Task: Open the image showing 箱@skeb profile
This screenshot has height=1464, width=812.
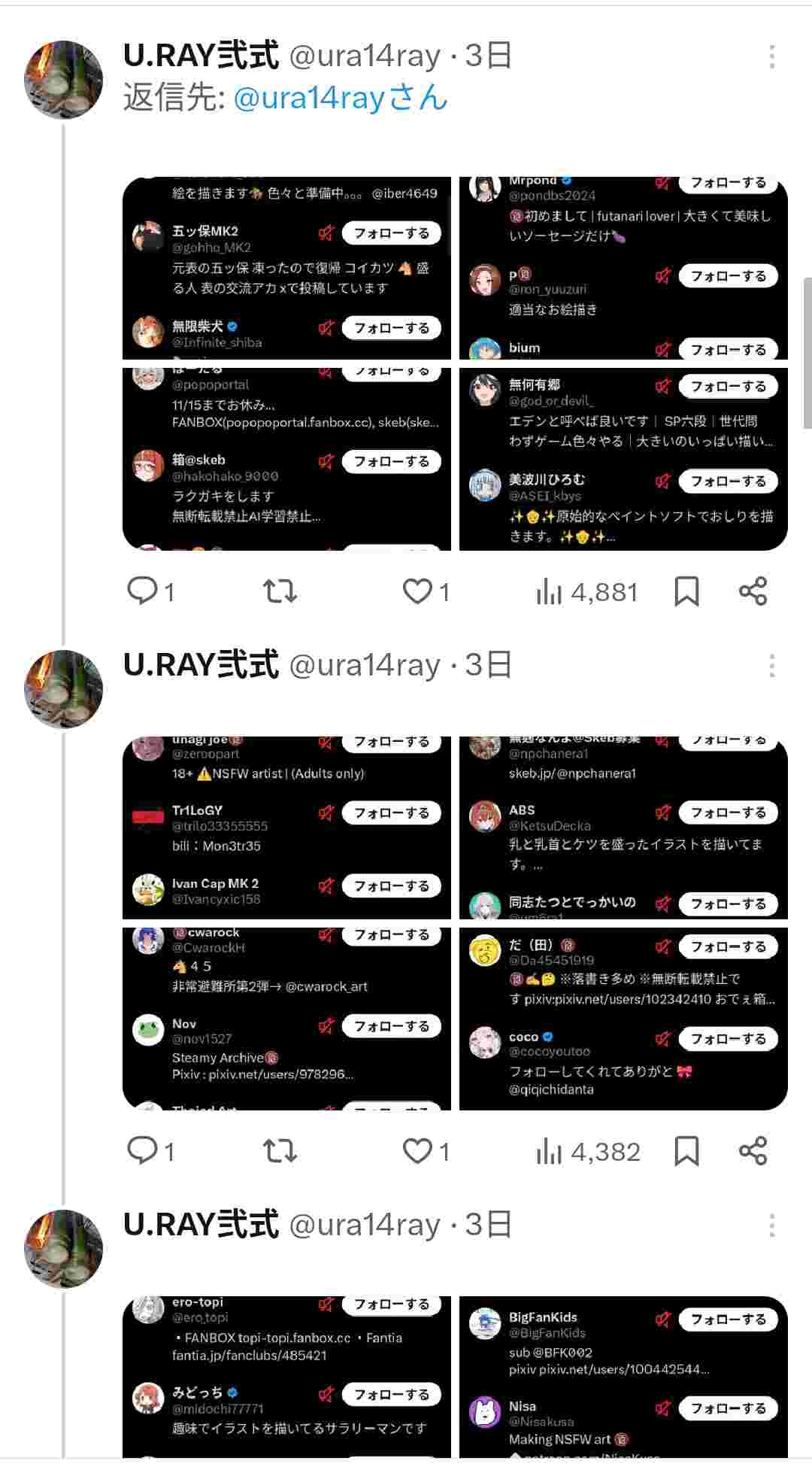Action: click(x=286, y=459)
